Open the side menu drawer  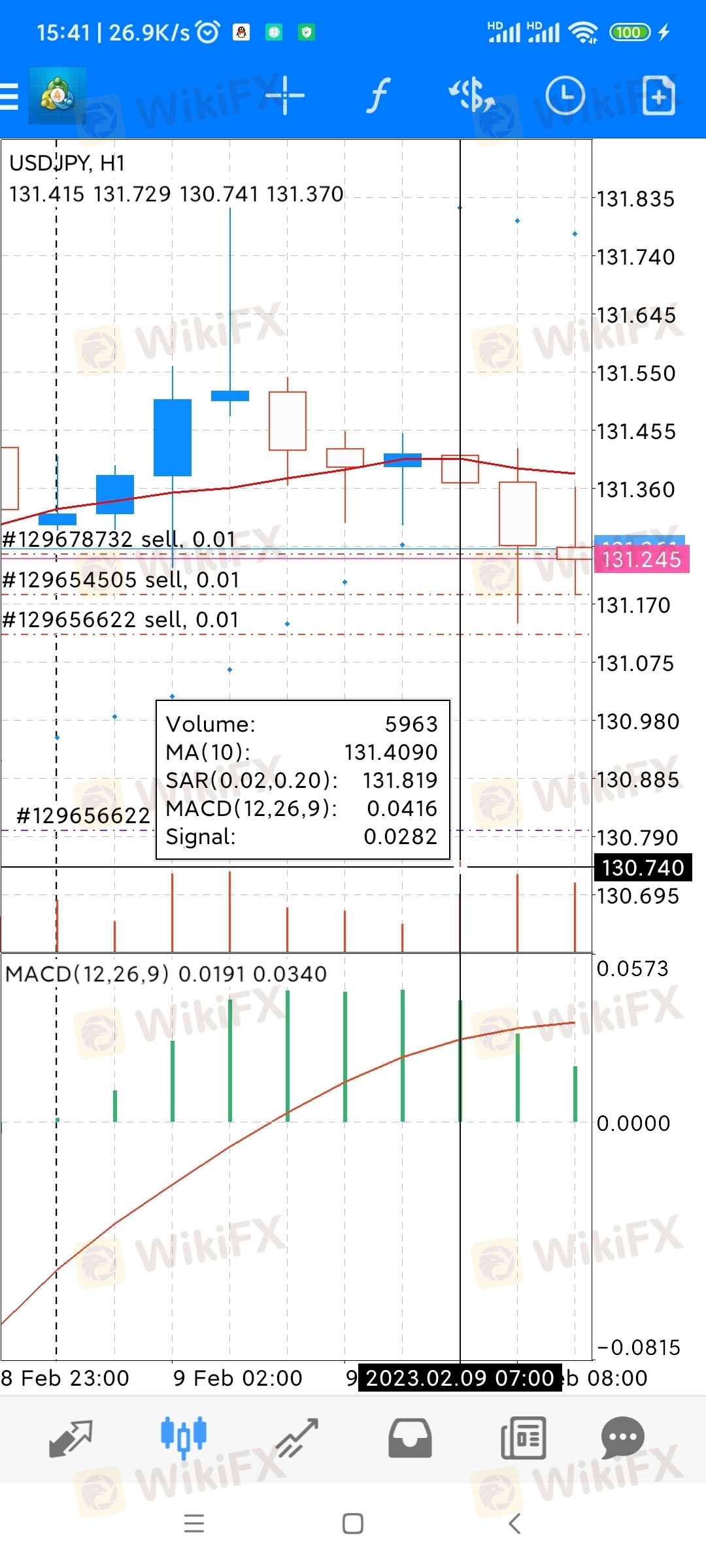coord(10,97)
